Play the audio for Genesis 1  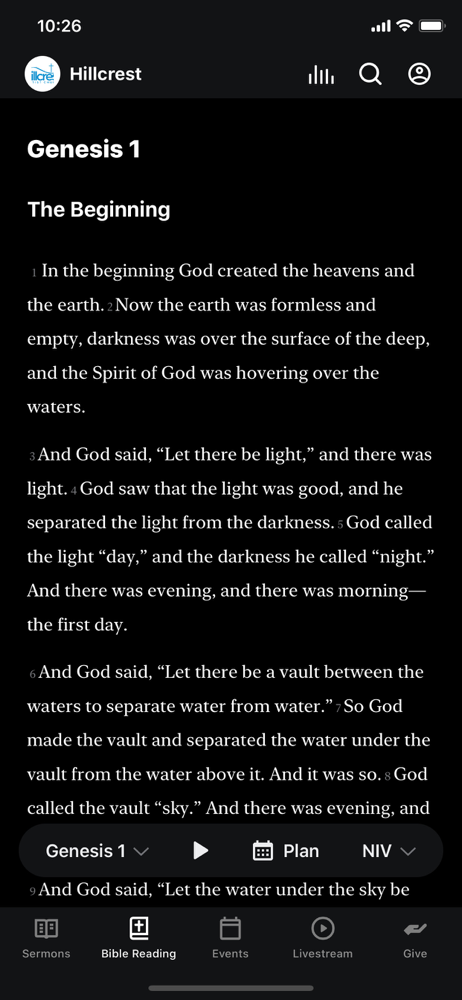tap(200, 851)
